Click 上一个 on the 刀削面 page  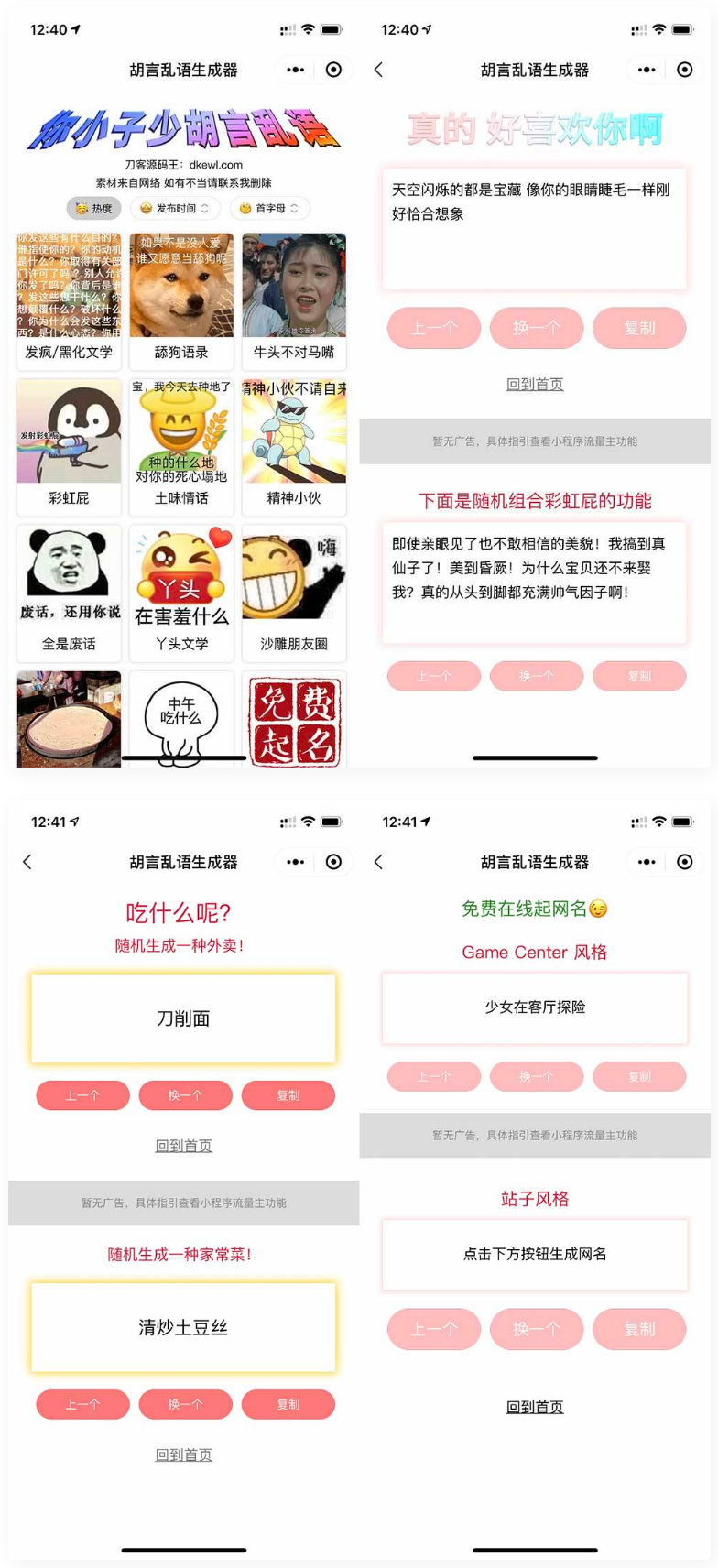82,1095
